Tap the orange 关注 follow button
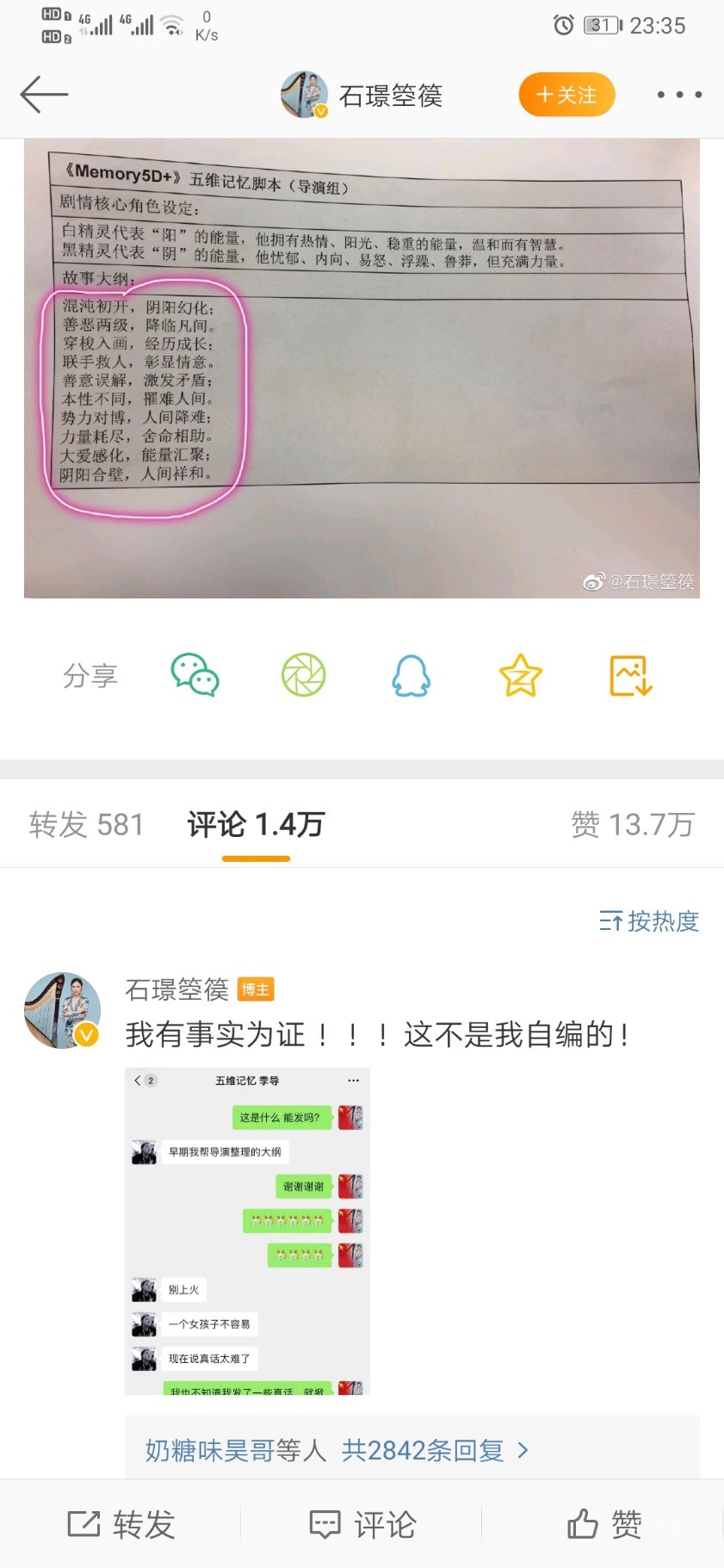 566,95
